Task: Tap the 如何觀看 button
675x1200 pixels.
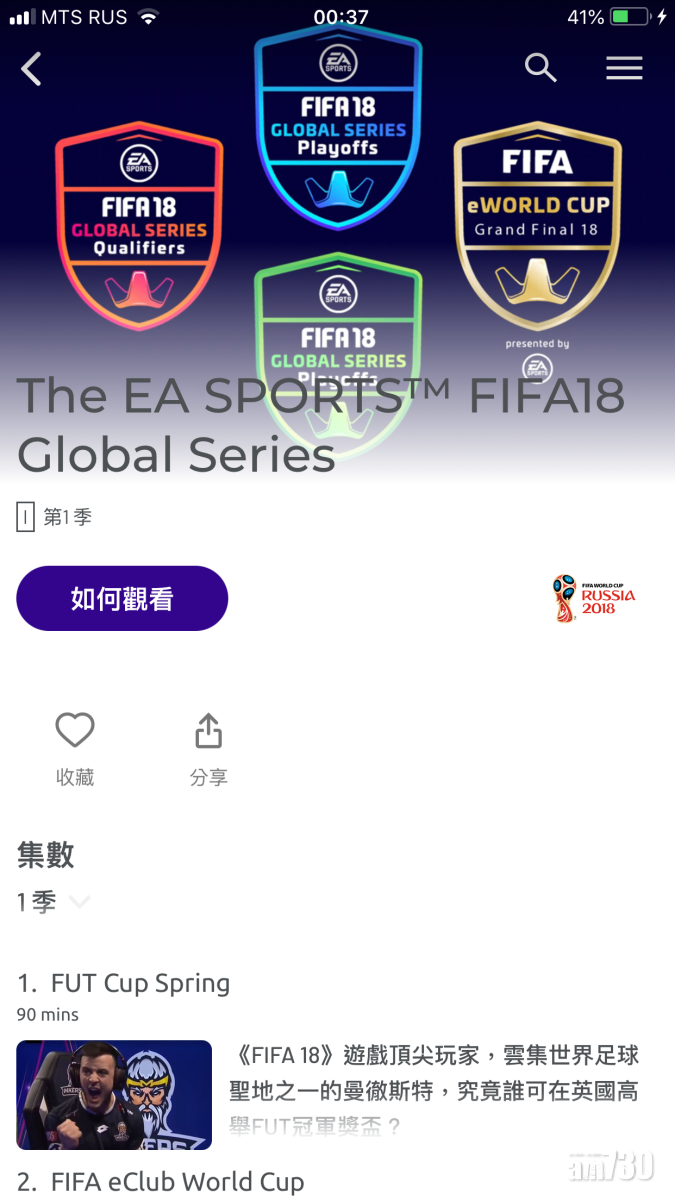Action: (x=122, y=598)
